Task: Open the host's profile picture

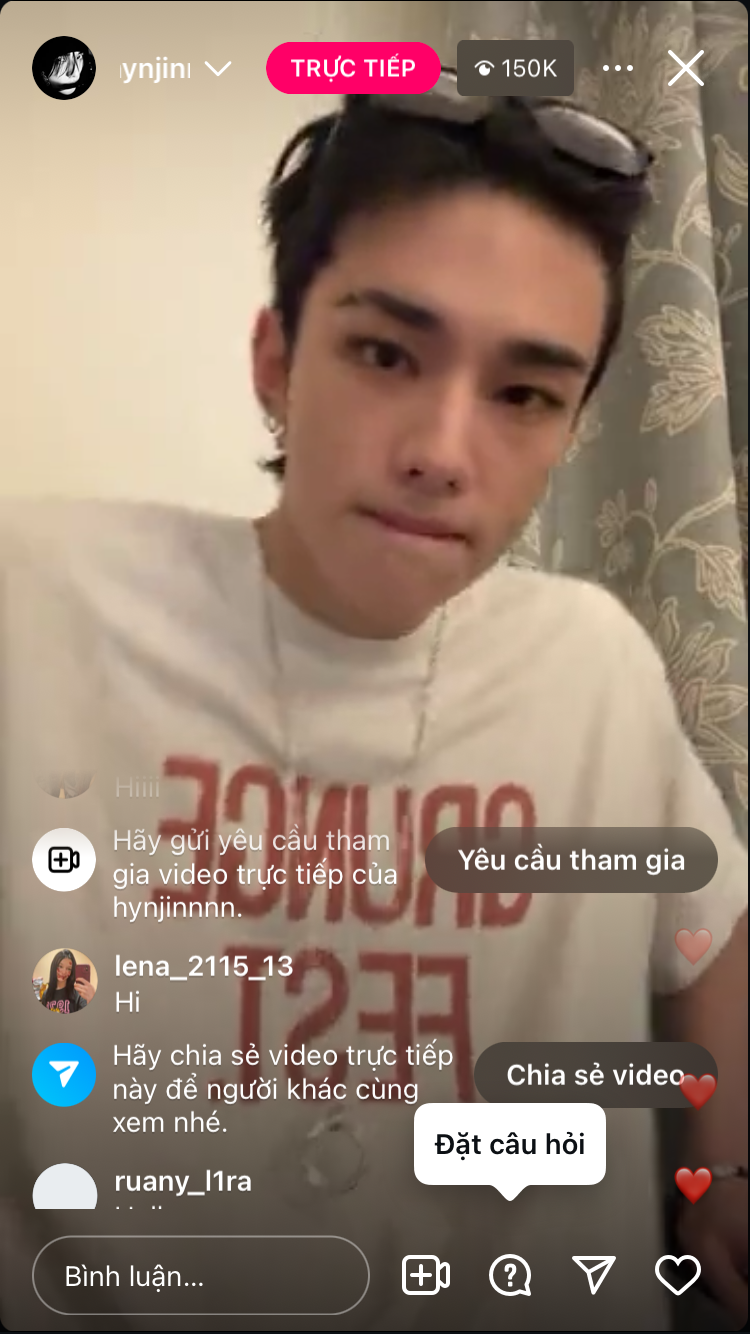Action: 64,68
